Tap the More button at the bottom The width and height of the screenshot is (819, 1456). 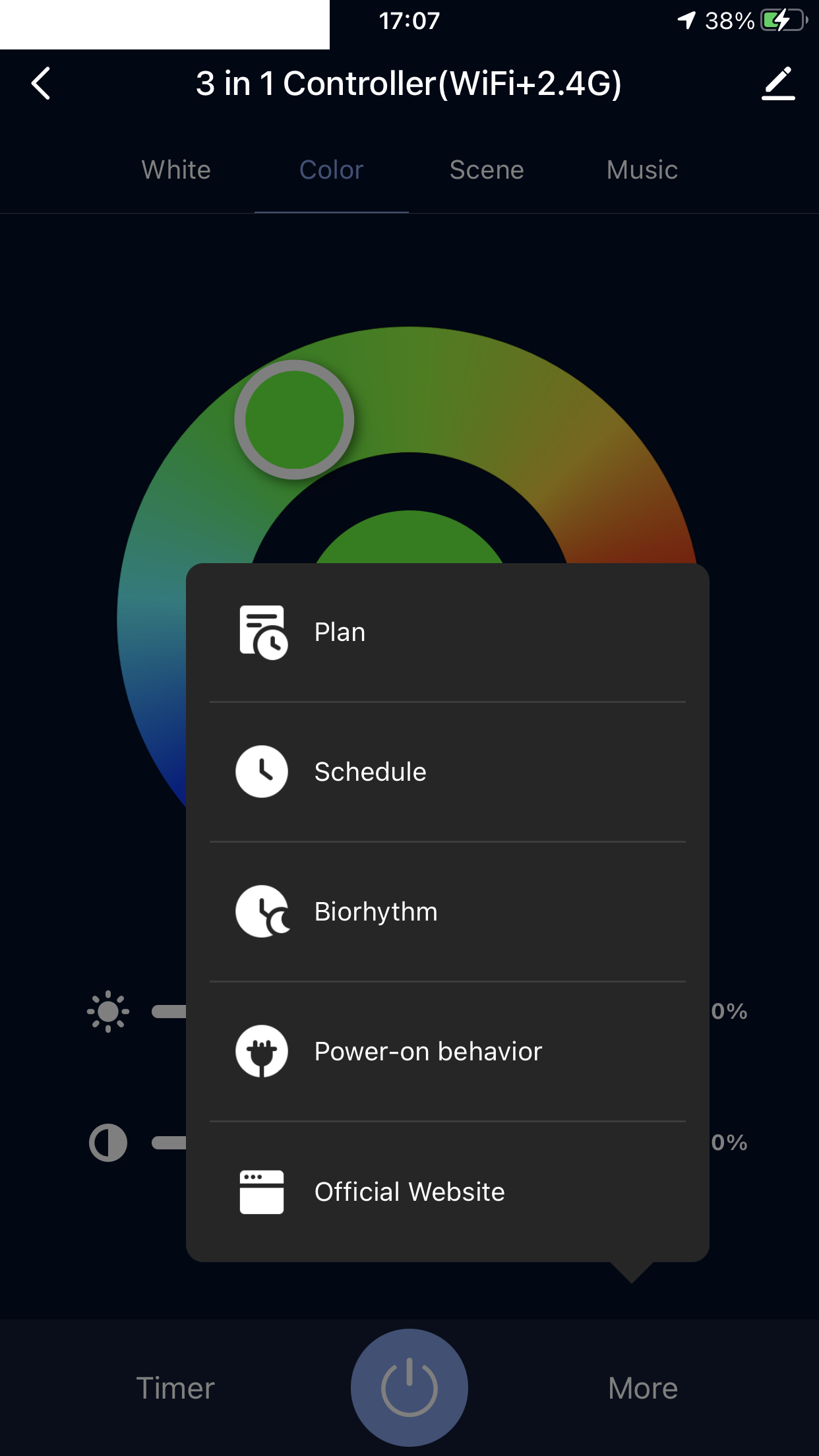click(x=643, y=1388)
